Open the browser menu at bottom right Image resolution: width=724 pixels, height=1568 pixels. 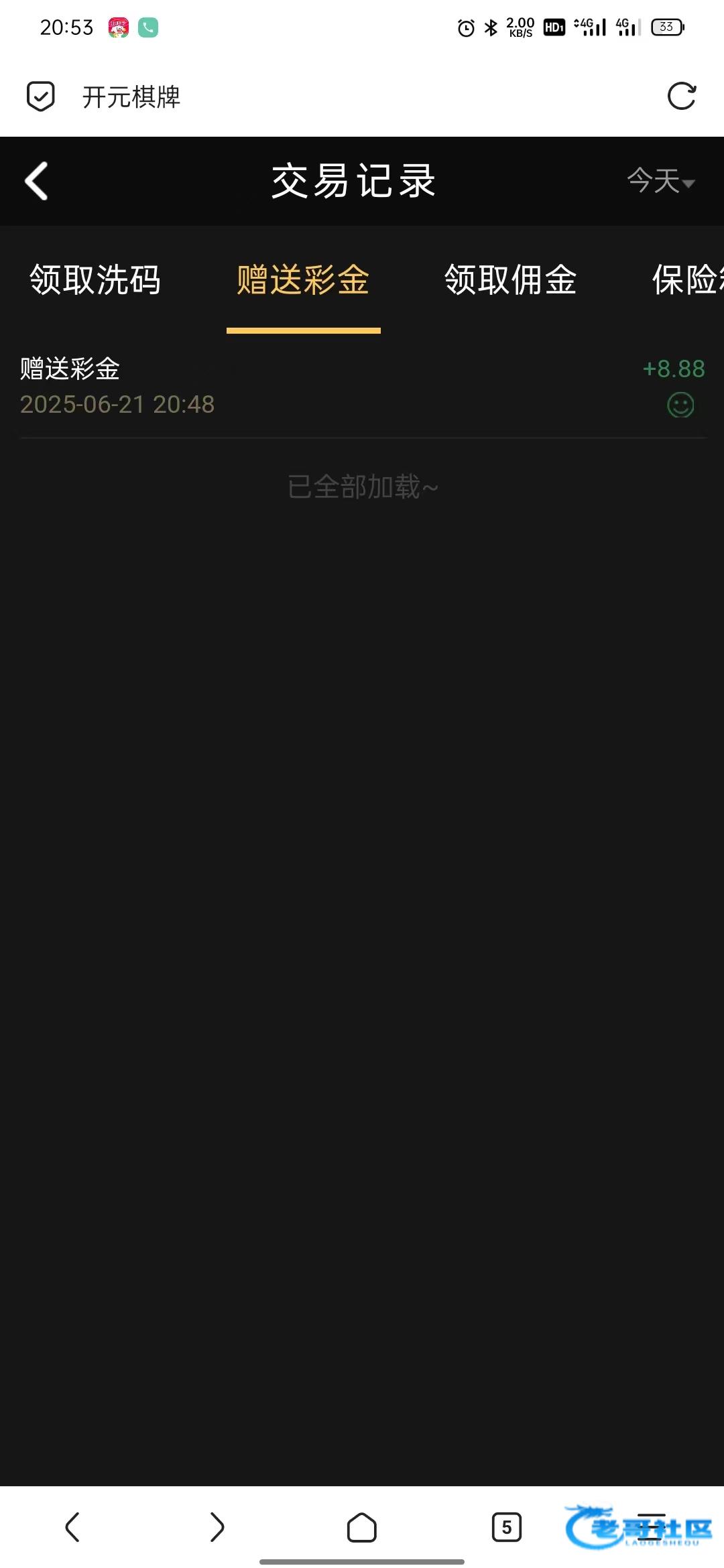(651, 1527)
